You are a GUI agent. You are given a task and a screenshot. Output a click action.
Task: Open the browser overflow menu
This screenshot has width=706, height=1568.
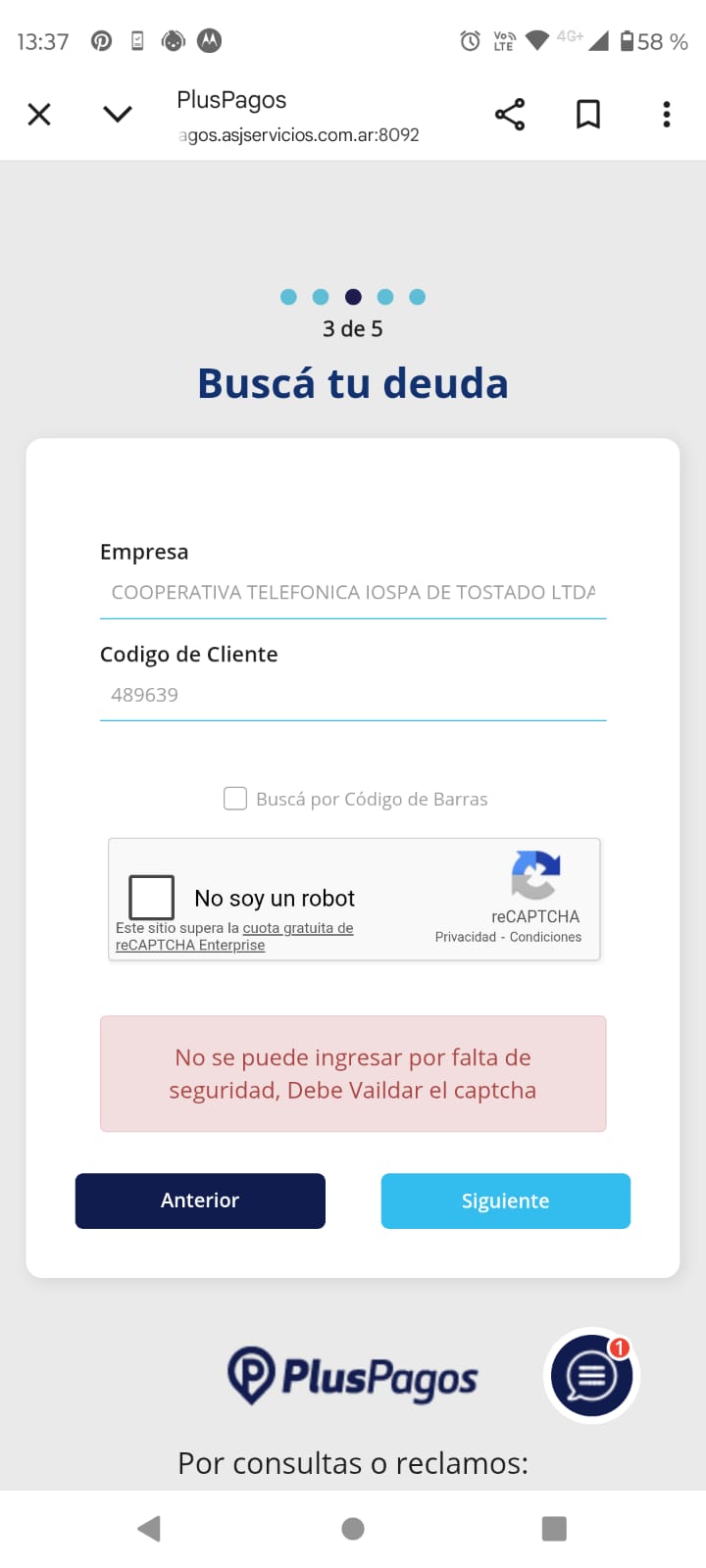click(x=667, y=115)
